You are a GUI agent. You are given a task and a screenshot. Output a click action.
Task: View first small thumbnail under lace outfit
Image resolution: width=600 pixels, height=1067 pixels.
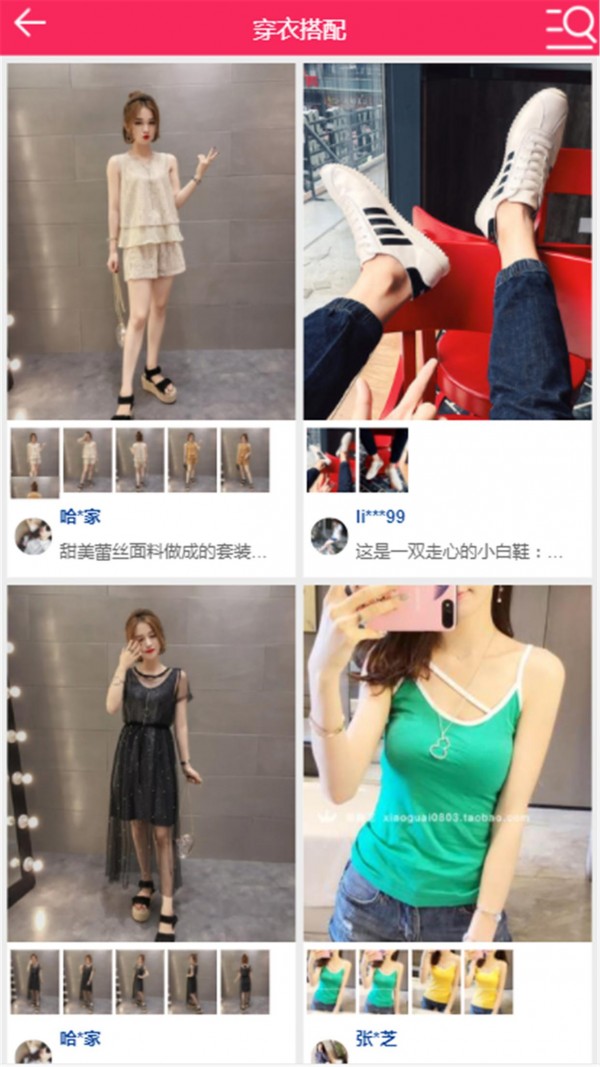(35, 460)
